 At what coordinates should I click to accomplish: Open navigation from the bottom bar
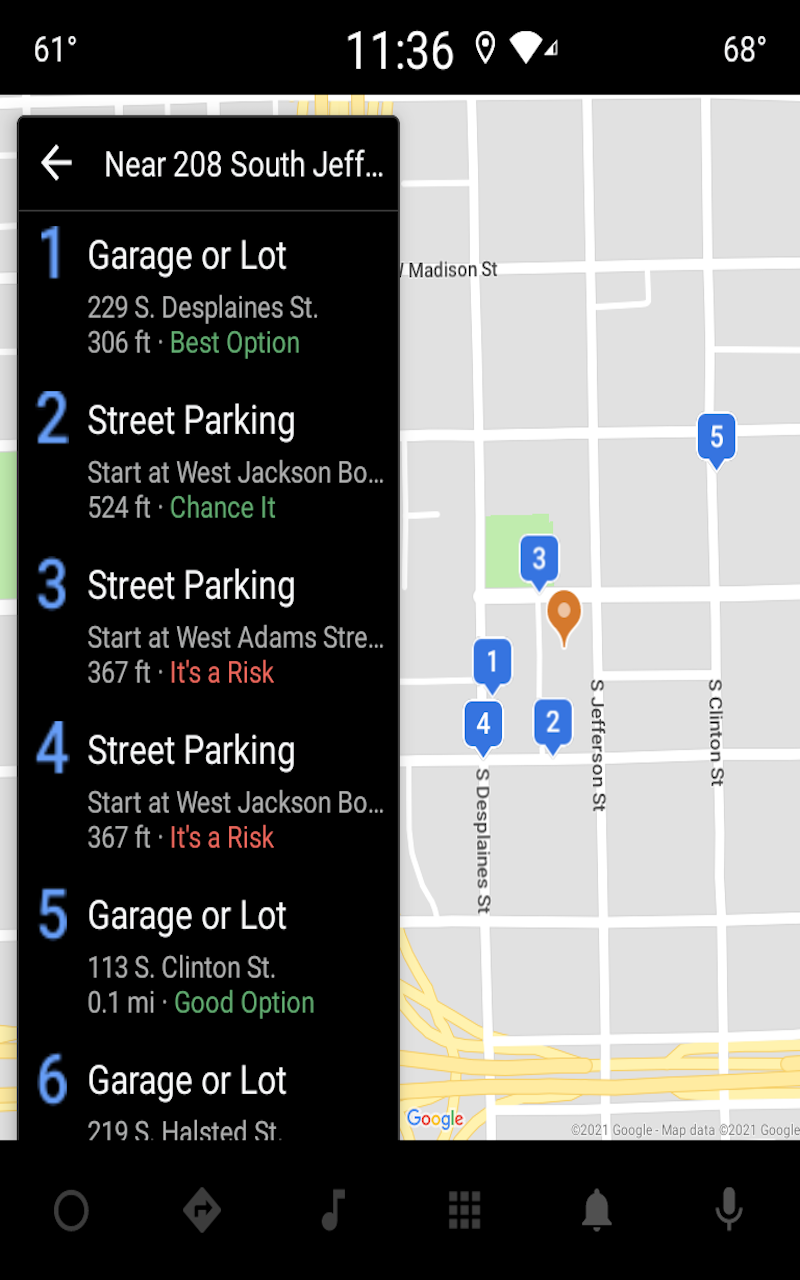pyautogui.click(x=202, y=1211)
